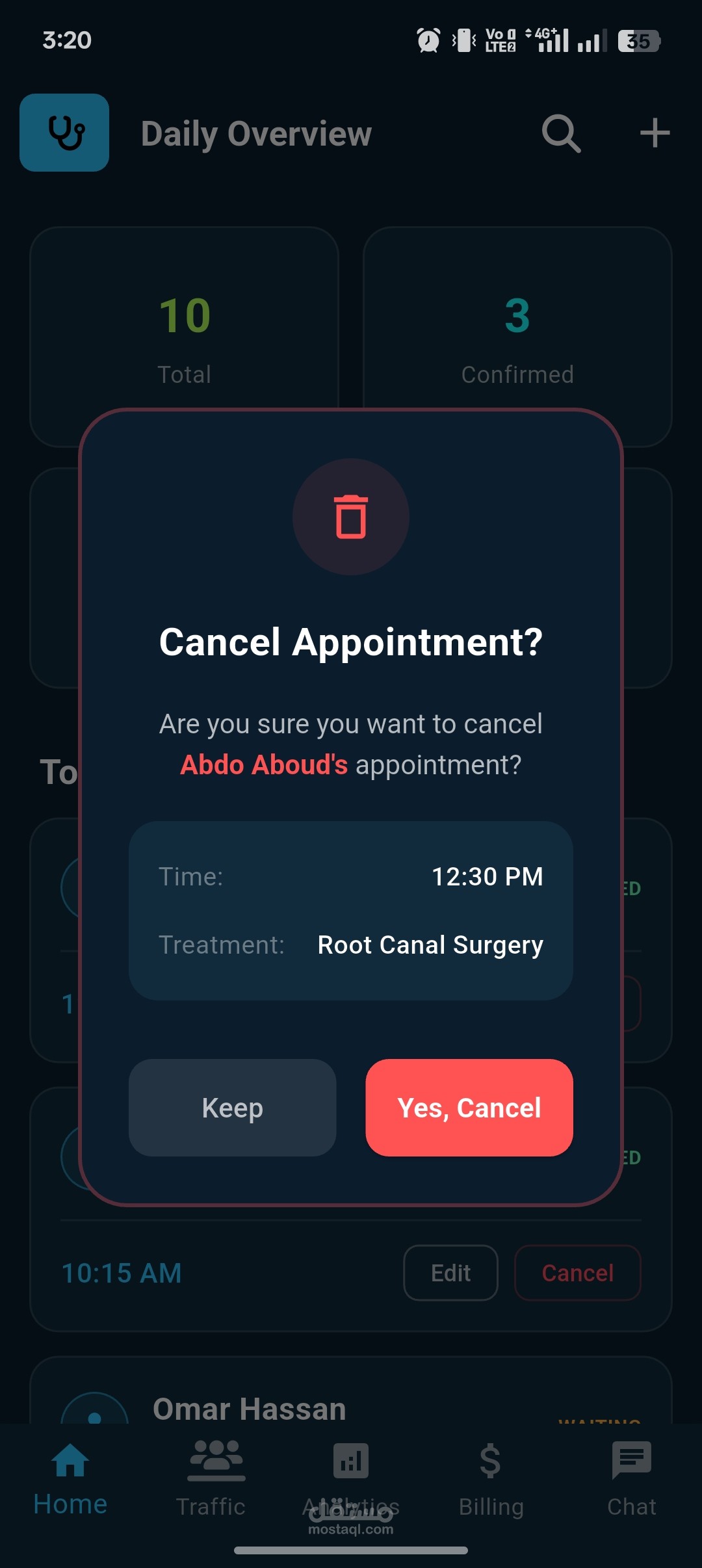702x1568 pixels.
Task: Keep the appointment
Action: pos(232,1107)
